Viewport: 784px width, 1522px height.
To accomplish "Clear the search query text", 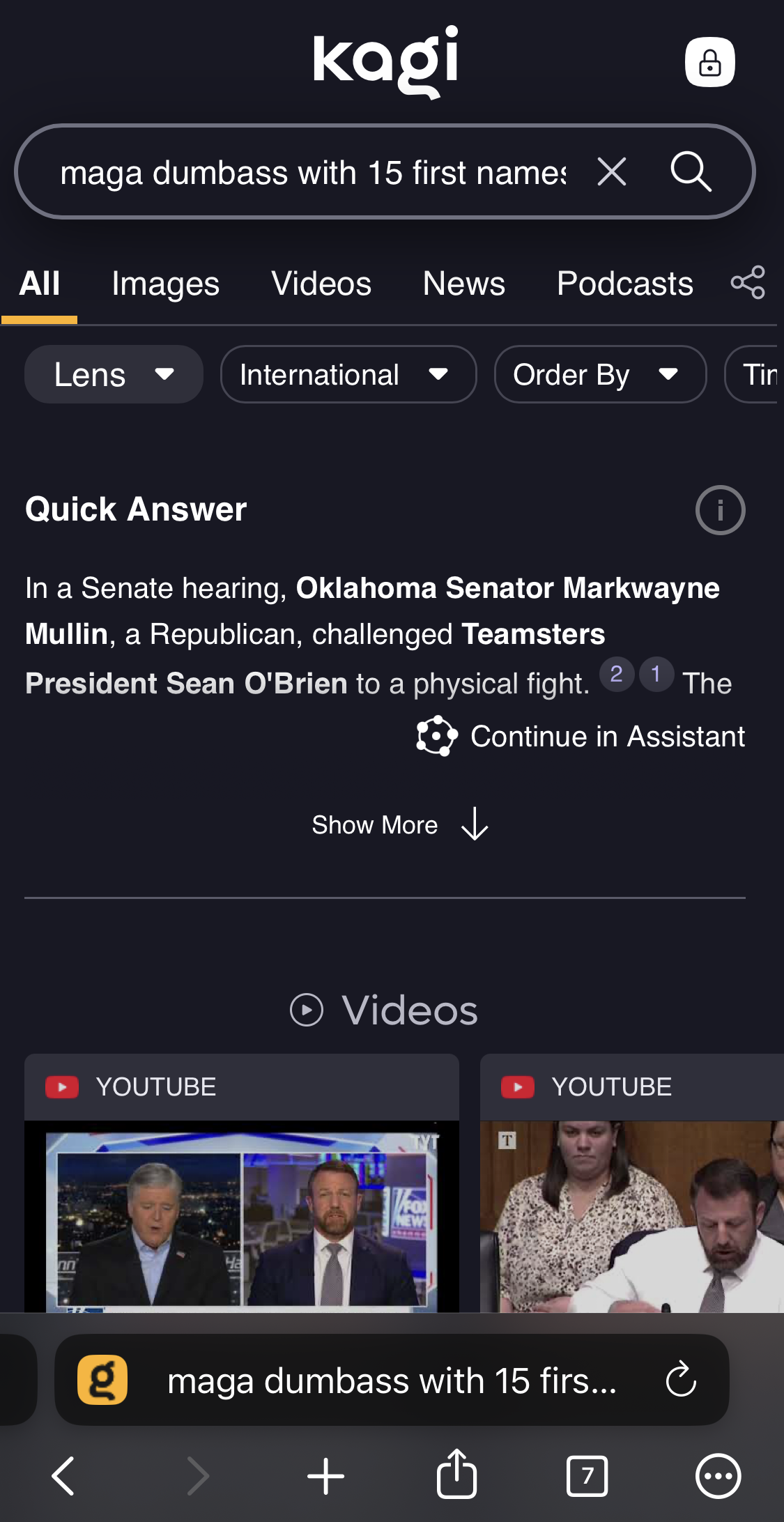I will pos(611,171).
